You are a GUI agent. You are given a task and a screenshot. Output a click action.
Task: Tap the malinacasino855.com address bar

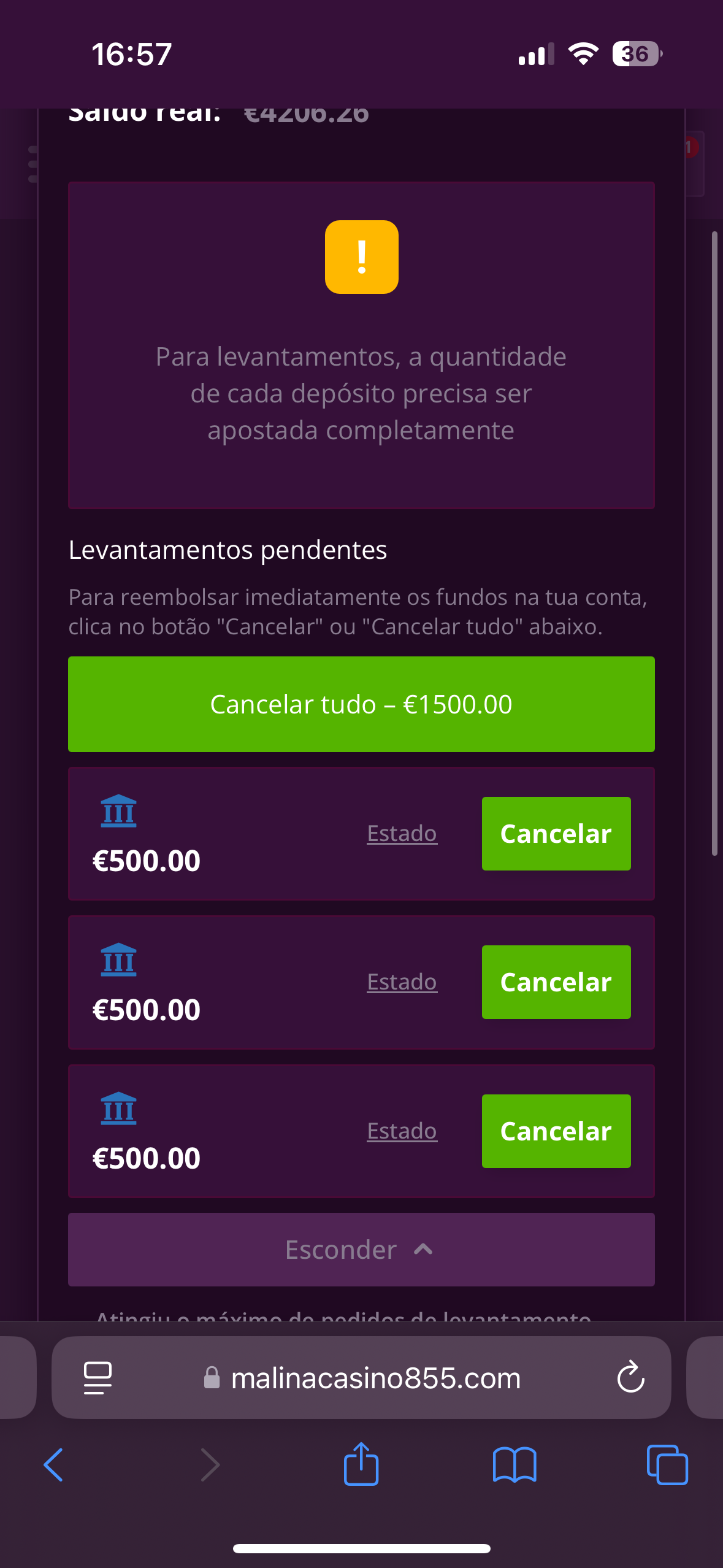point(375,1378)
